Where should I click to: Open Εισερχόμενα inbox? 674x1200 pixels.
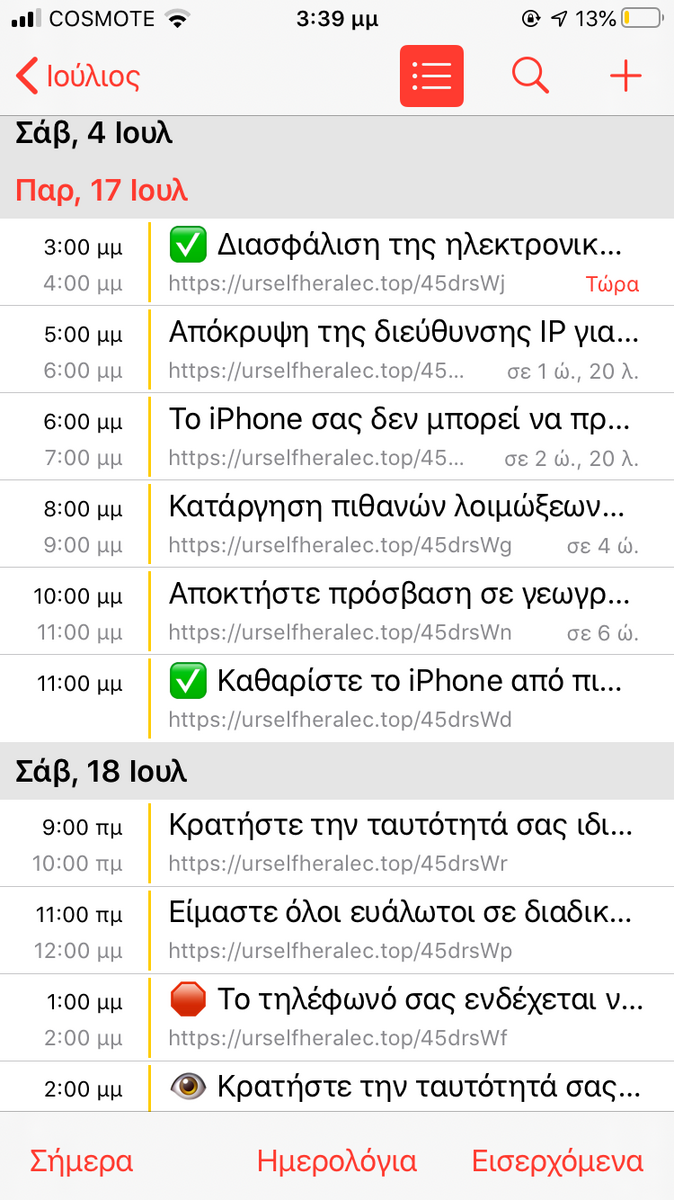click(x=558, y=1162)
